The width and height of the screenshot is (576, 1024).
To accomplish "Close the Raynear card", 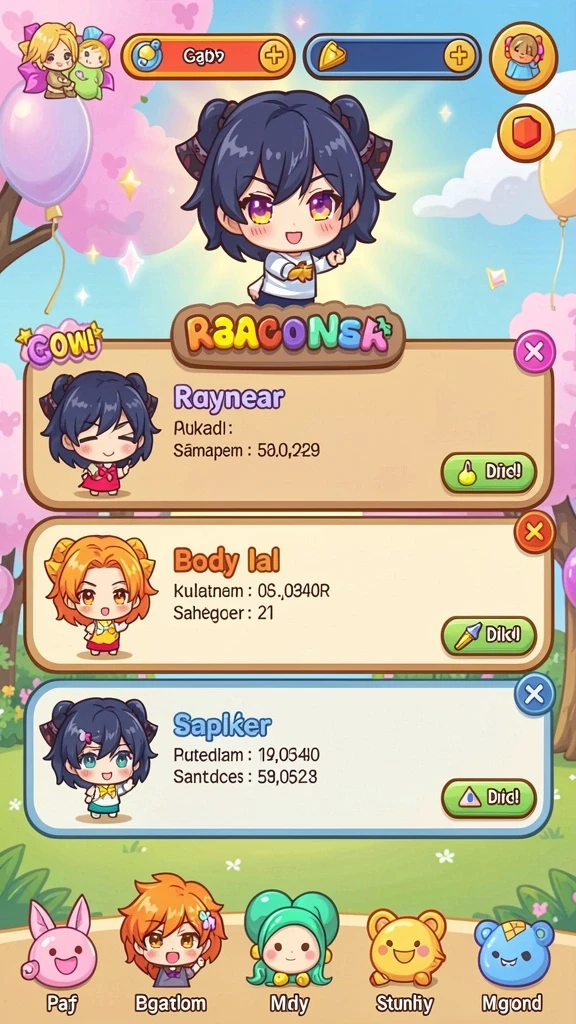I will (x=534, y=353).
